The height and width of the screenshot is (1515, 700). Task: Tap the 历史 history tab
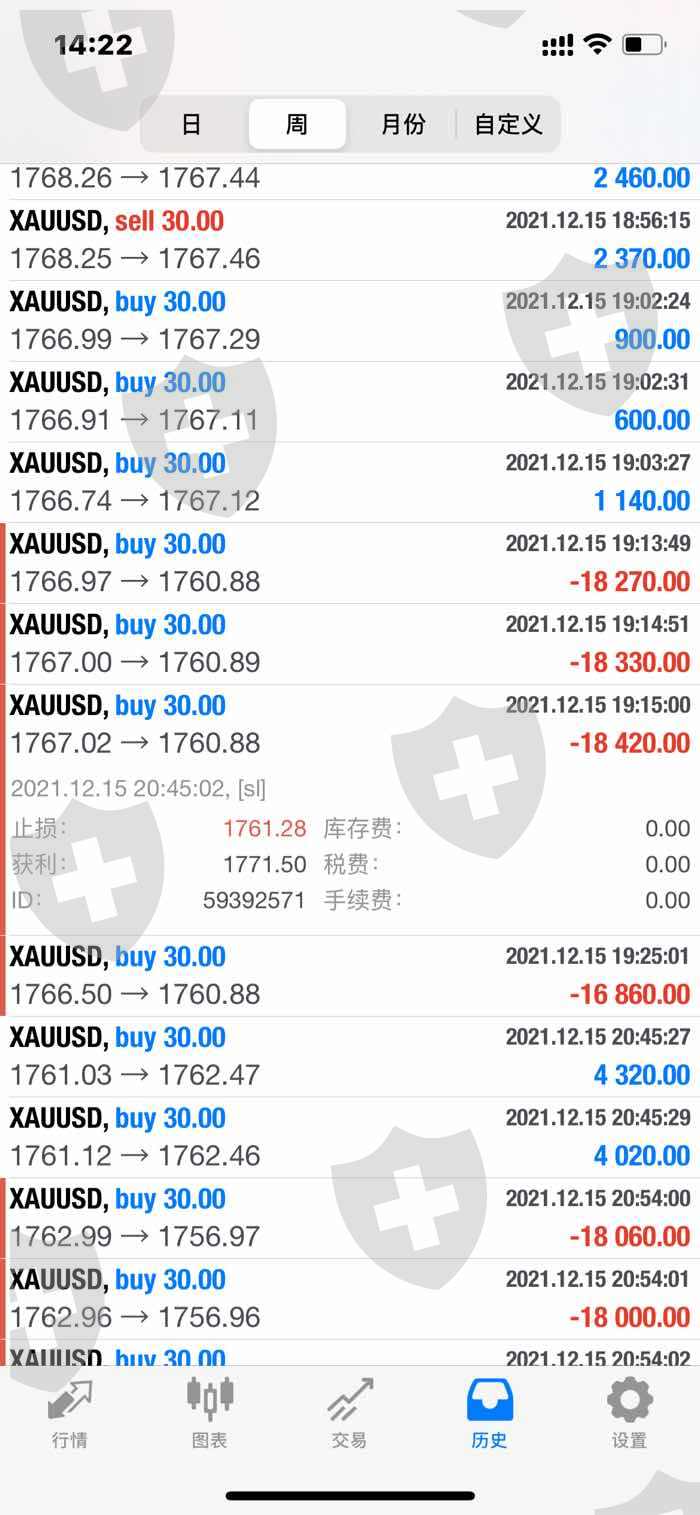pyautogui.click(x=490, y=1413)
